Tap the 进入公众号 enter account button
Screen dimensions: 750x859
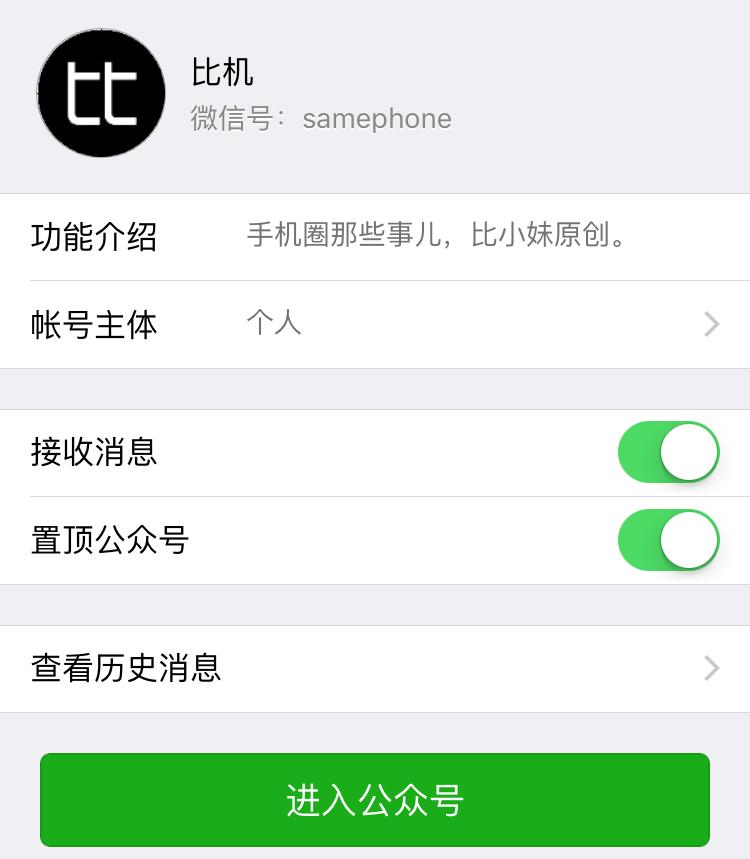pos(375,800)
